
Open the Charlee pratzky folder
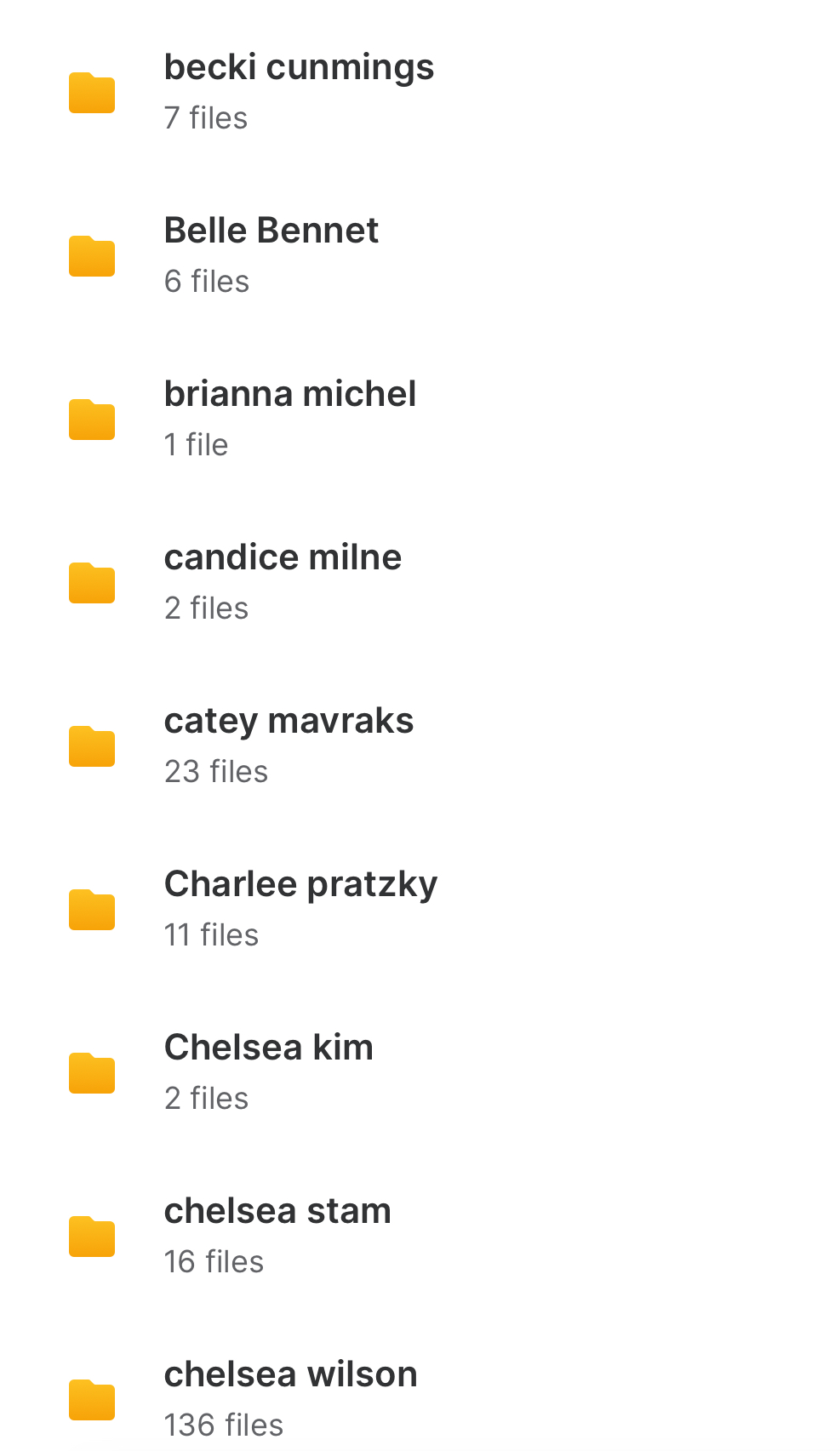(x=300, y=885)
